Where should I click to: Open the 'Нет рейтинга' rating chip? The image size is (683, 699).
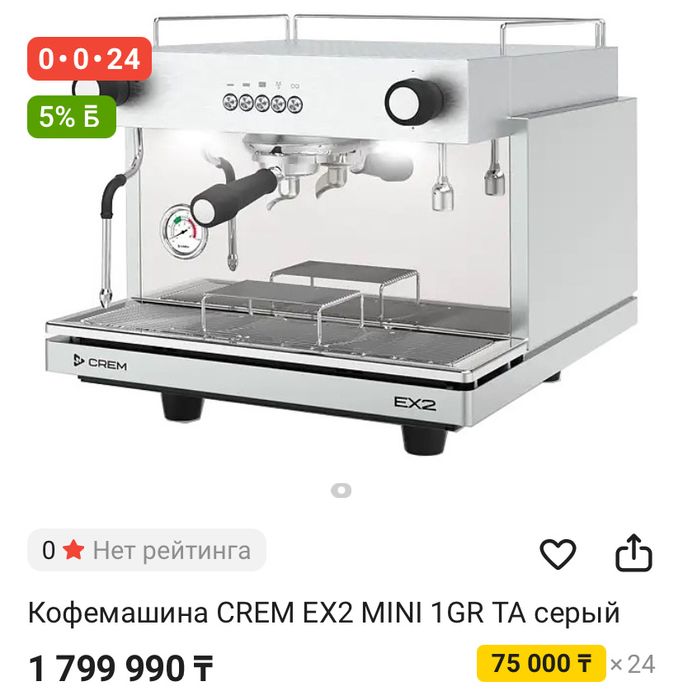(147, 550)
